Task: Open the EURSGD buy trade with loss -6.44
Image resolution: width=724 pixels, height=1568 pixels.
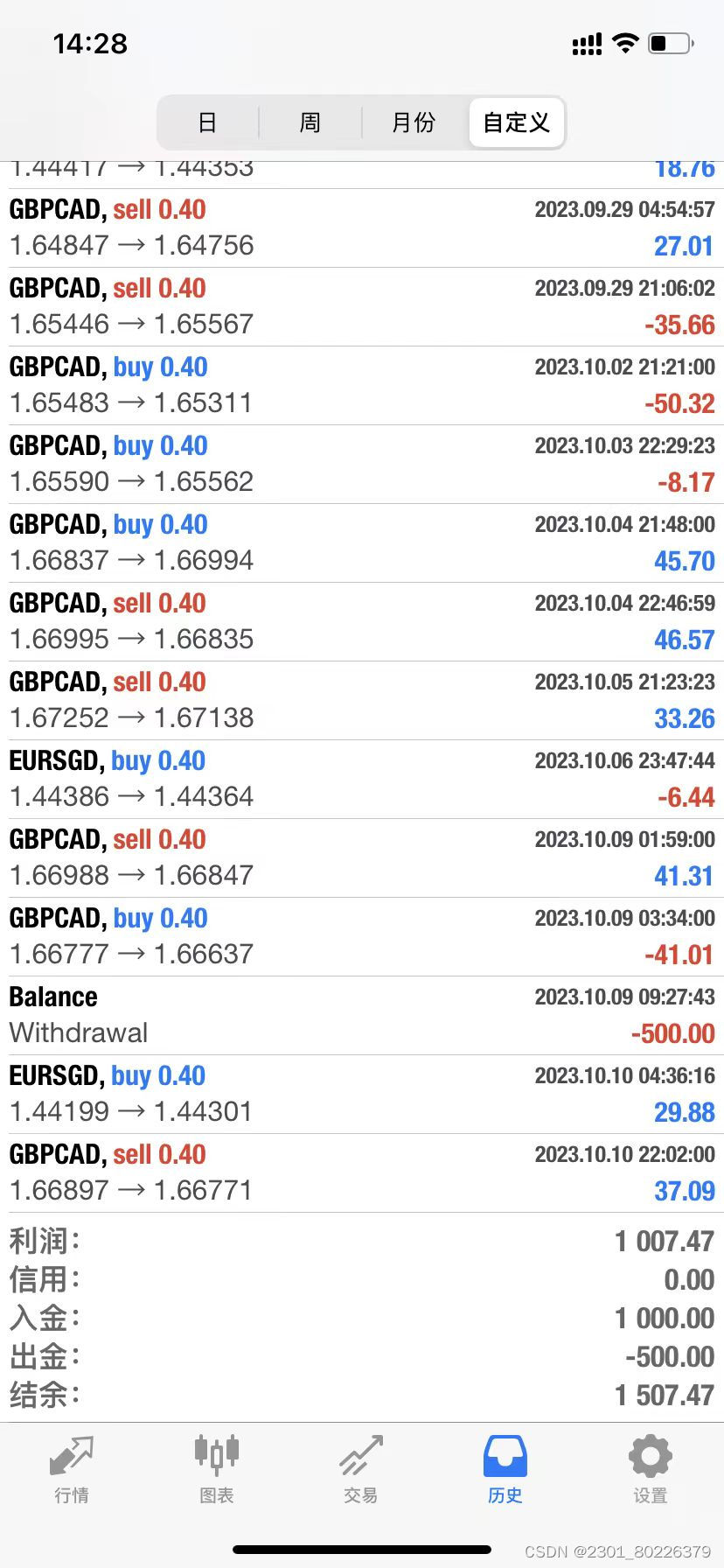Action: pos(362,780)
